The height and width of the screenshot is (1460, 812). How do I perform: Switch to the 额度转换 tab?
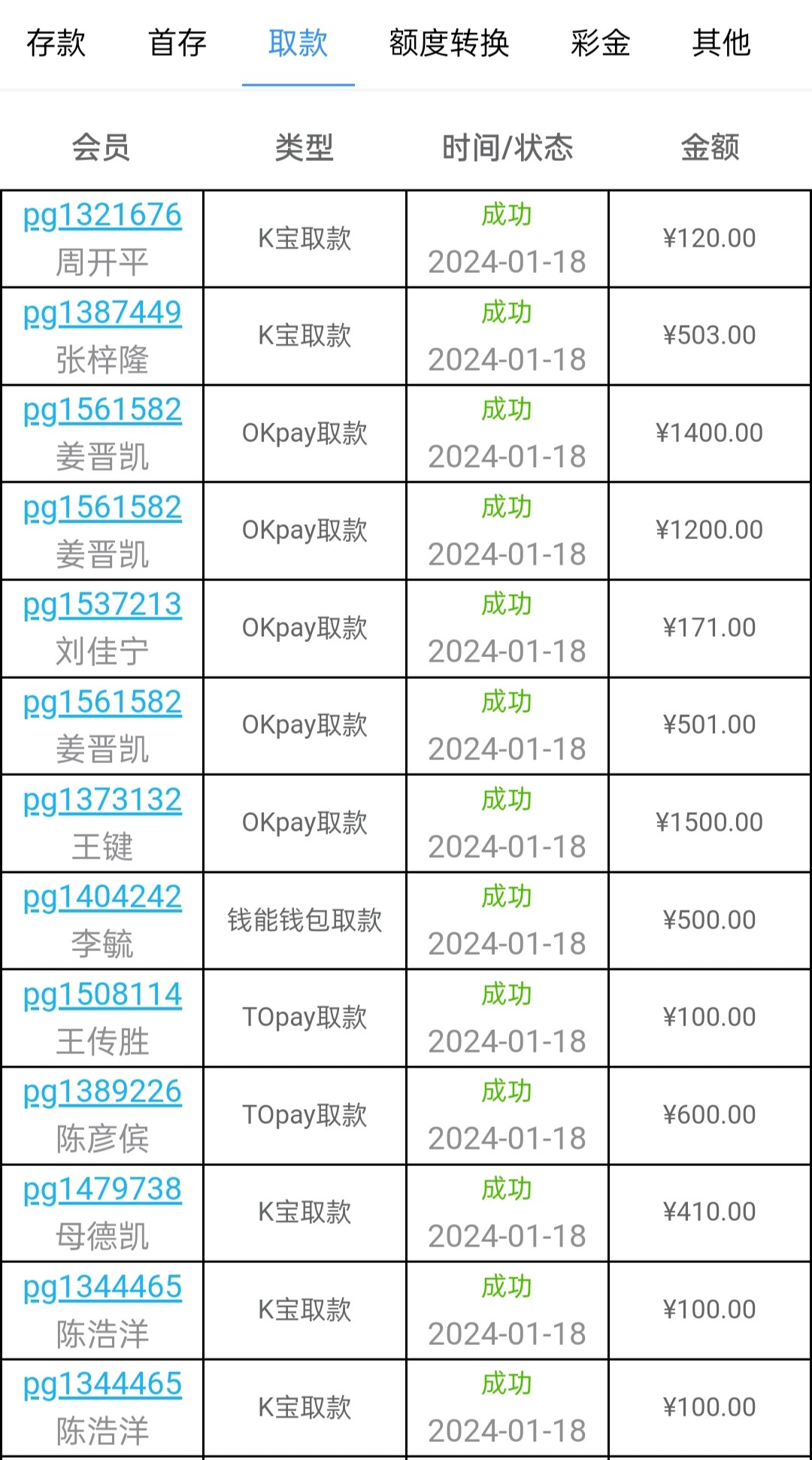449,43
